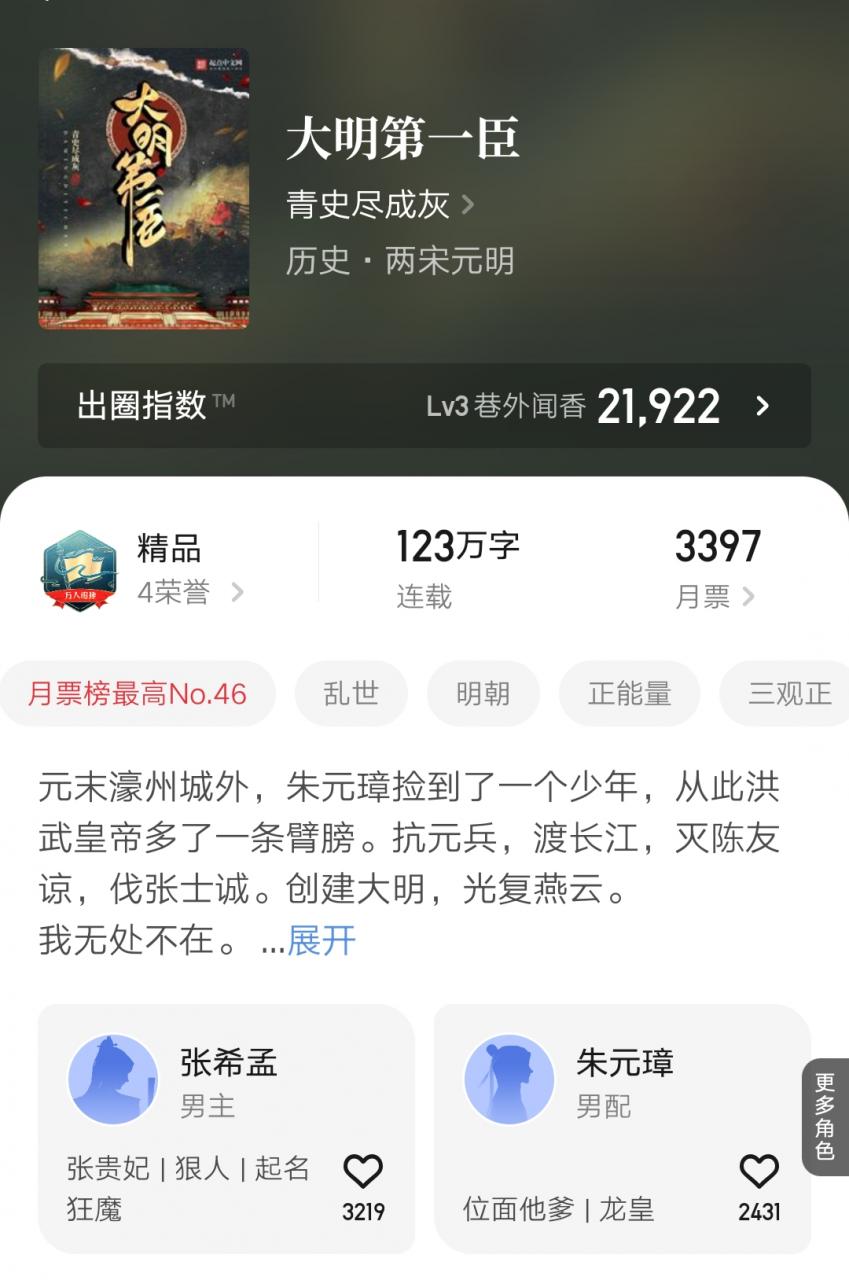The image size is (849, 1280).
Task: View the book cover thumbnail
Action: [145, 188]
